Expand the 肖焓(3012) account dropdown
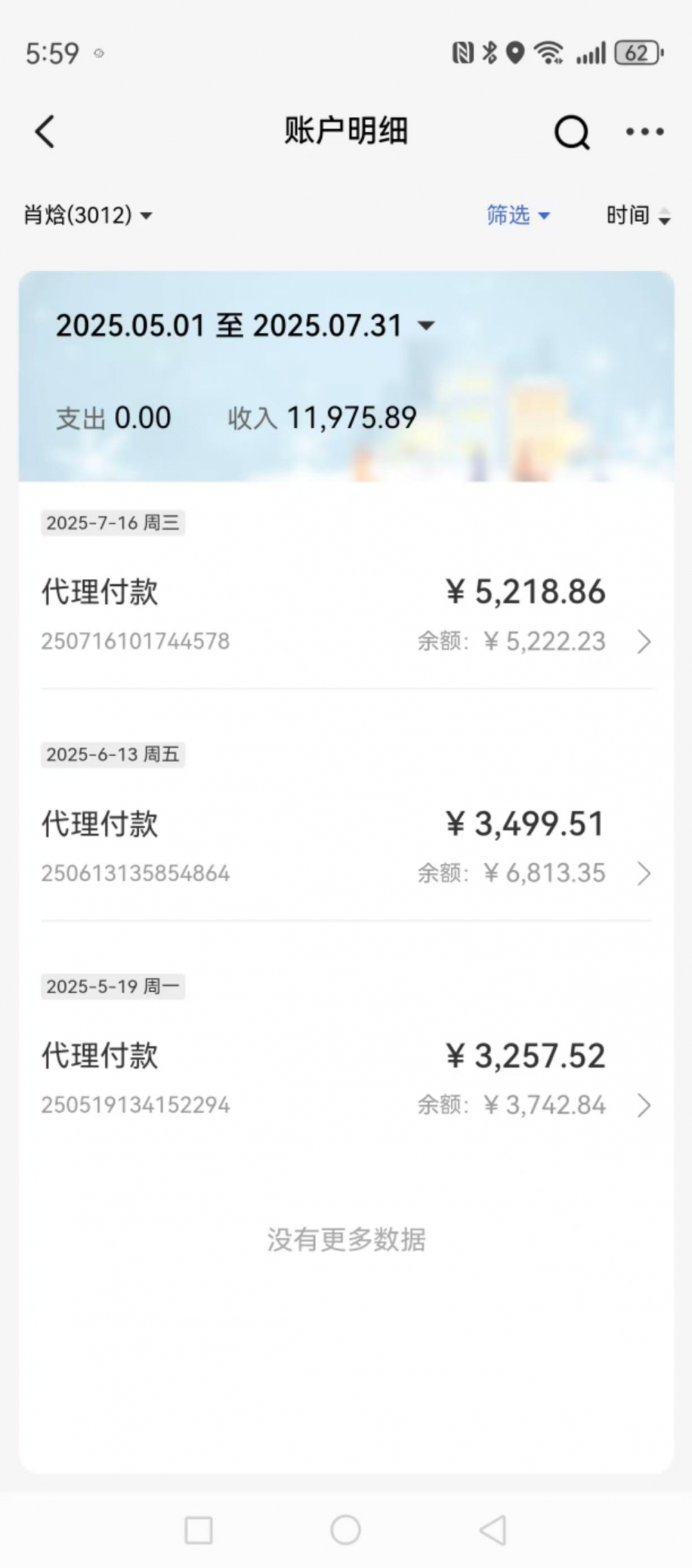Image resolution: width=692 pixels, height=1568 pixels. [x=88, y=216]
